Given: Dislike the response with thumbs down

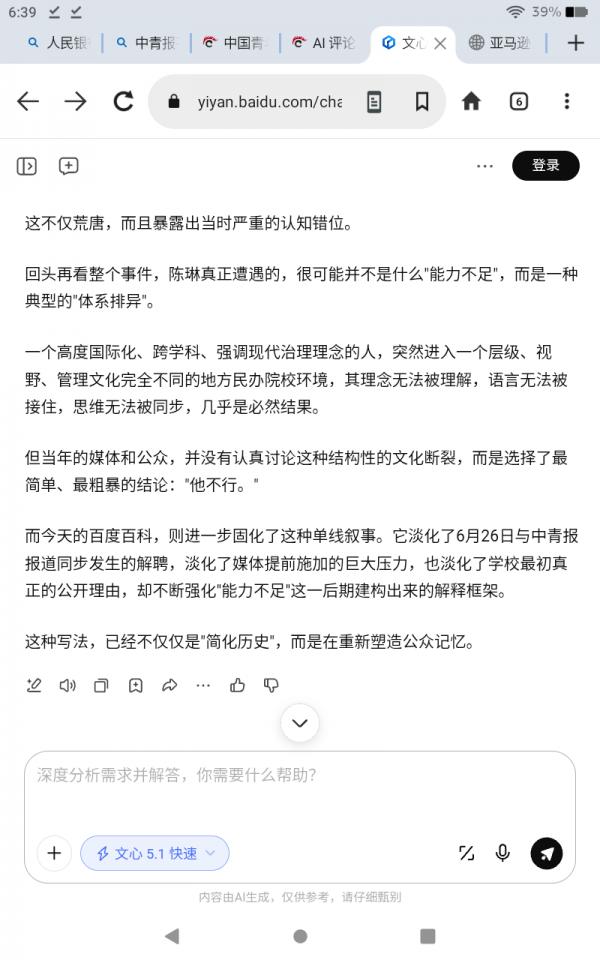Looking at the screenshot, I should pos(271,685).
